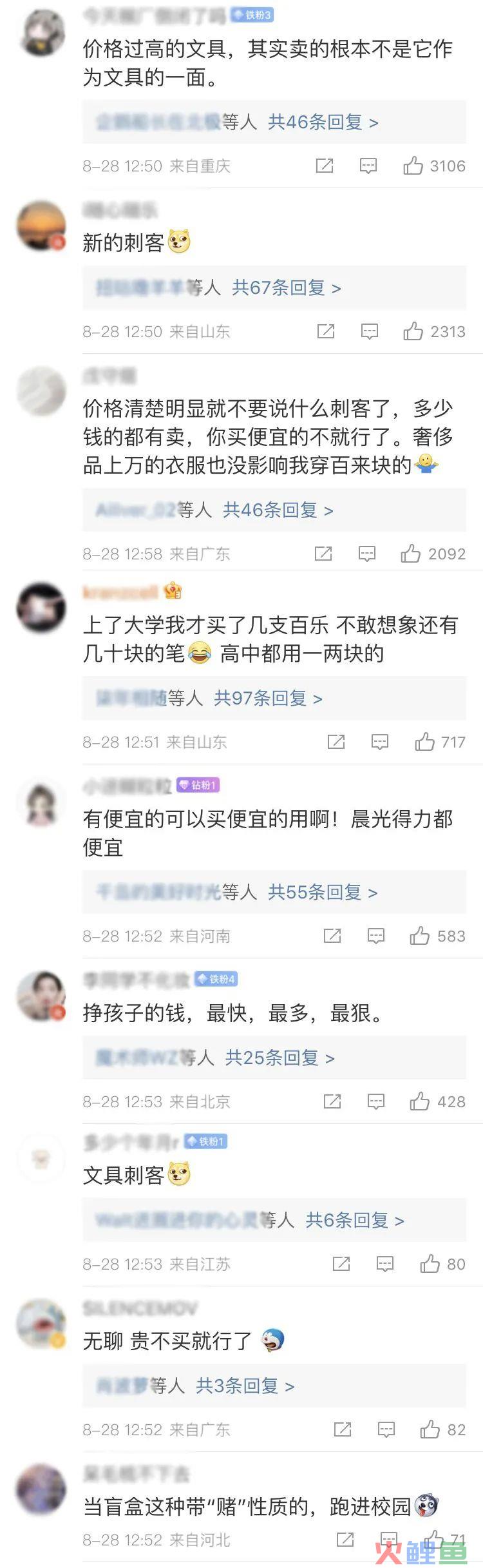Like the comment with 2092 likes
483x1568 pixels.
click(411, 554)
